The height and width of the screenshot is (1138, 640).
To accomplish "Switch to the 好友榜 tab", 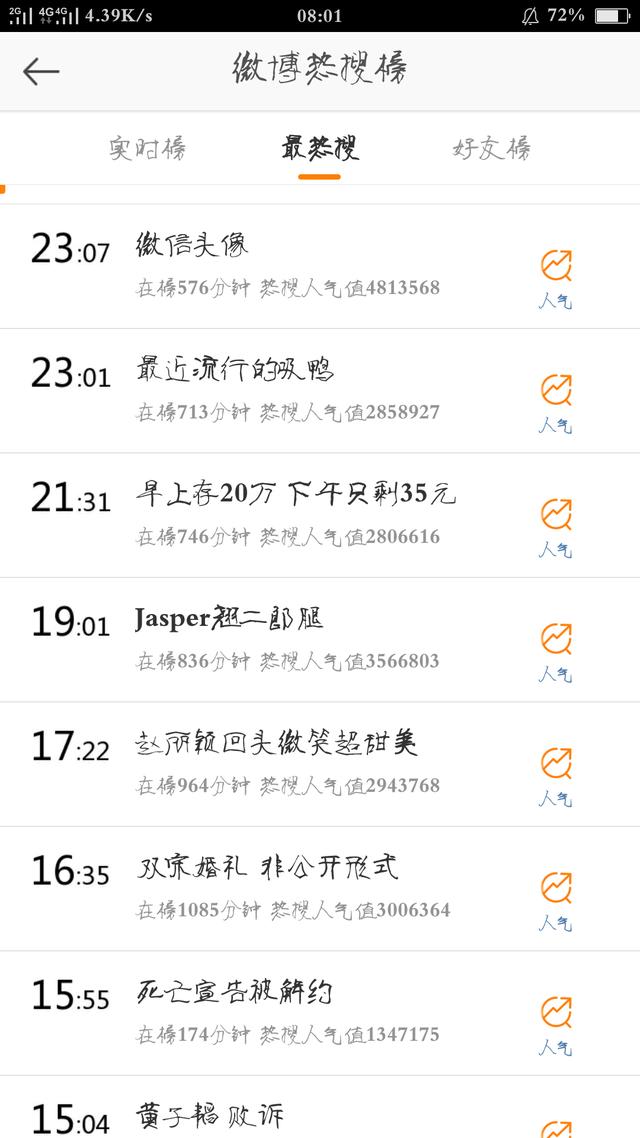I will (x=491, y=149).
